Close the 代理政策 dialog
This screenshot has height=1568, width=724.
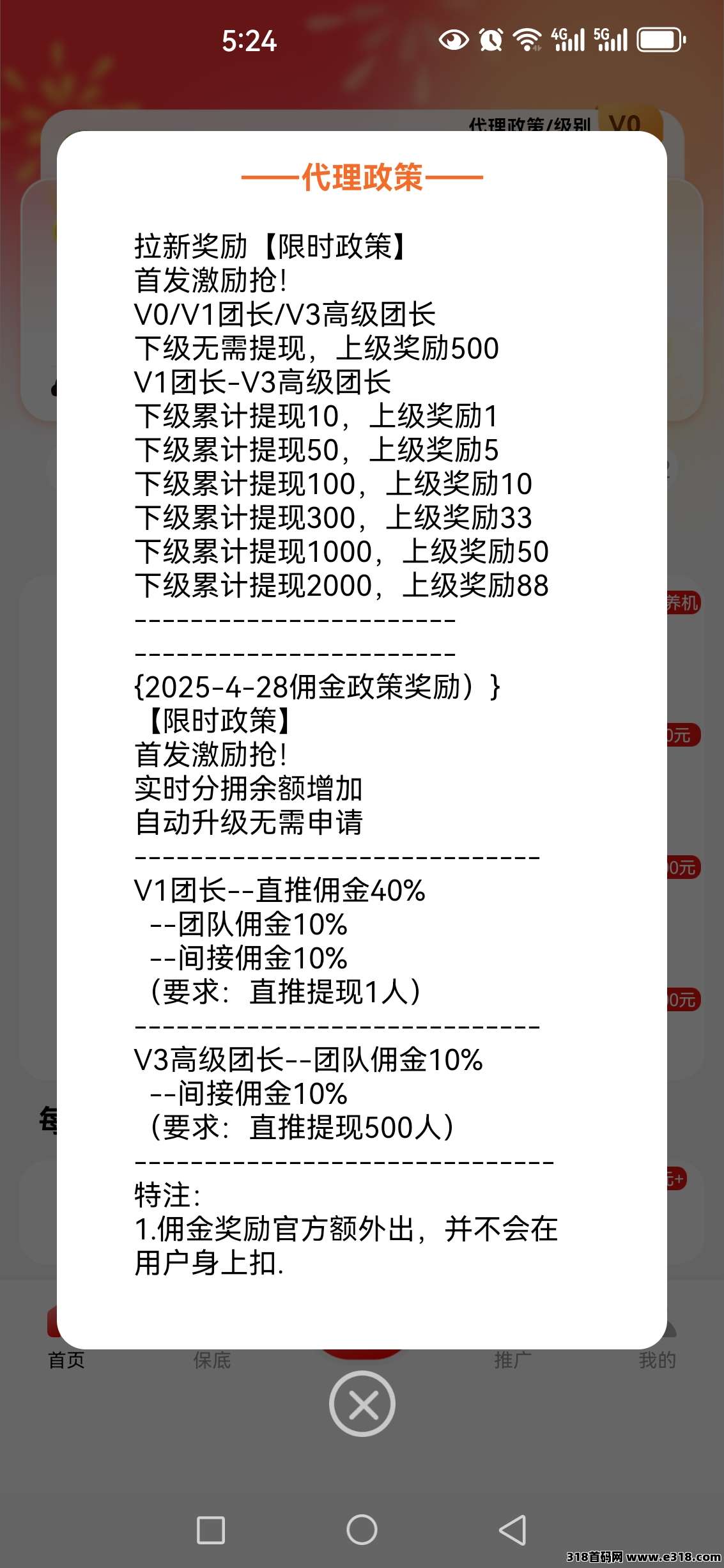[x=362, y=1404]
